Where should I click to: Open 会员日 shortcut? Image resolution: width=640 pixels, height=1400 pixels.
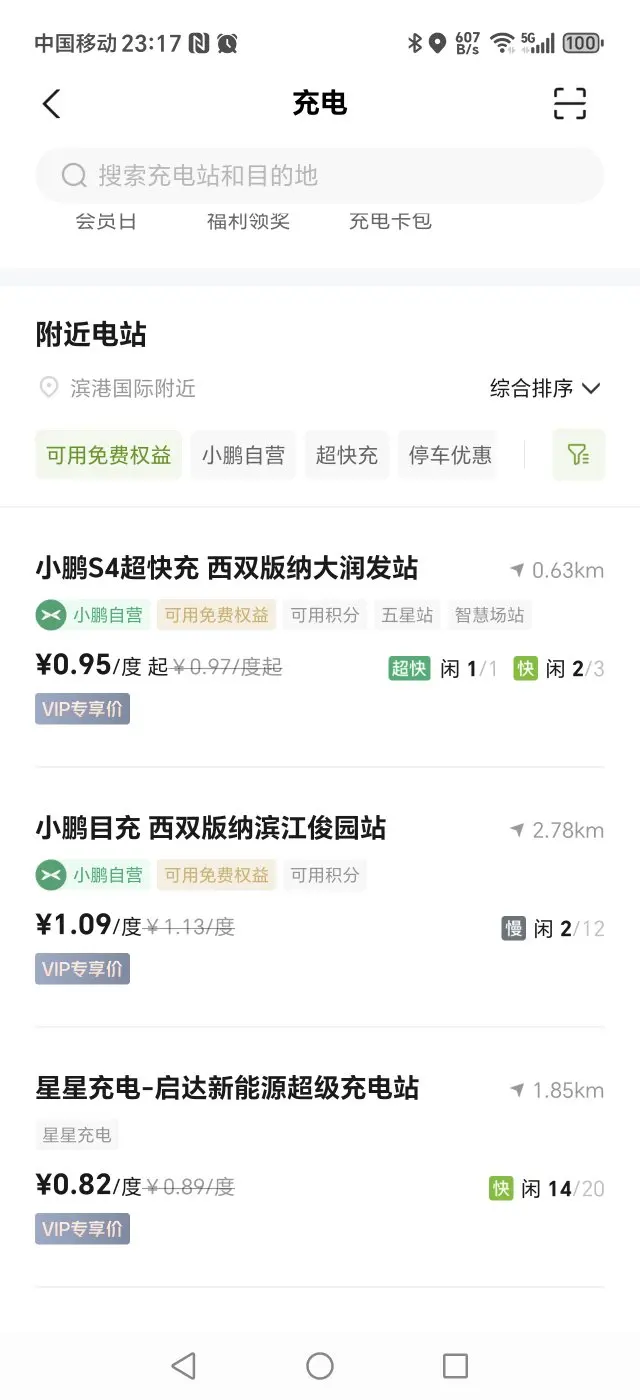pyautogui.click(x=106, y=221)
